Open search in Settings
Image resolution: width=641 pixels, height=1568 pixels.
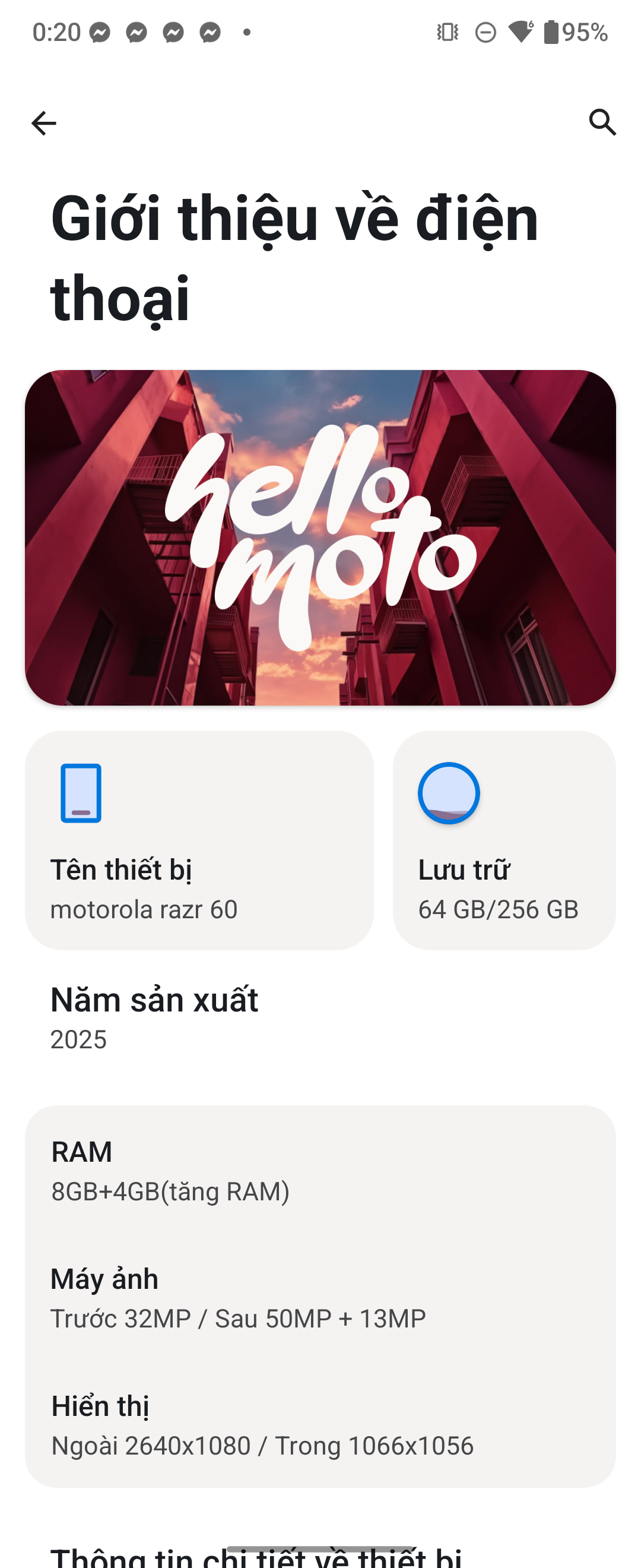[x=602, y=122]
